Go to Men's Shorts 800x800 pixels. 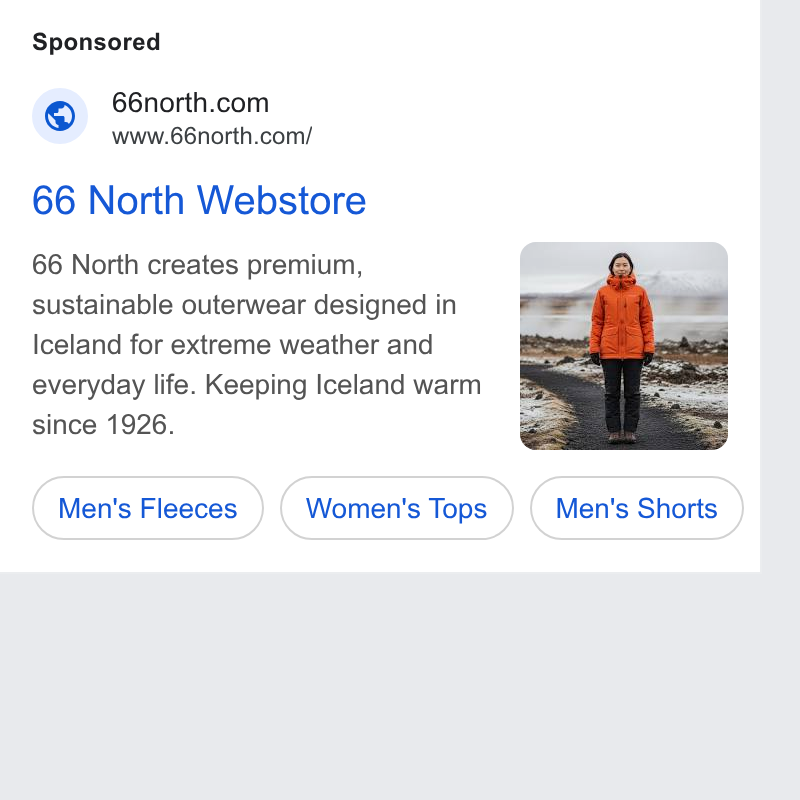click(637, 508)
